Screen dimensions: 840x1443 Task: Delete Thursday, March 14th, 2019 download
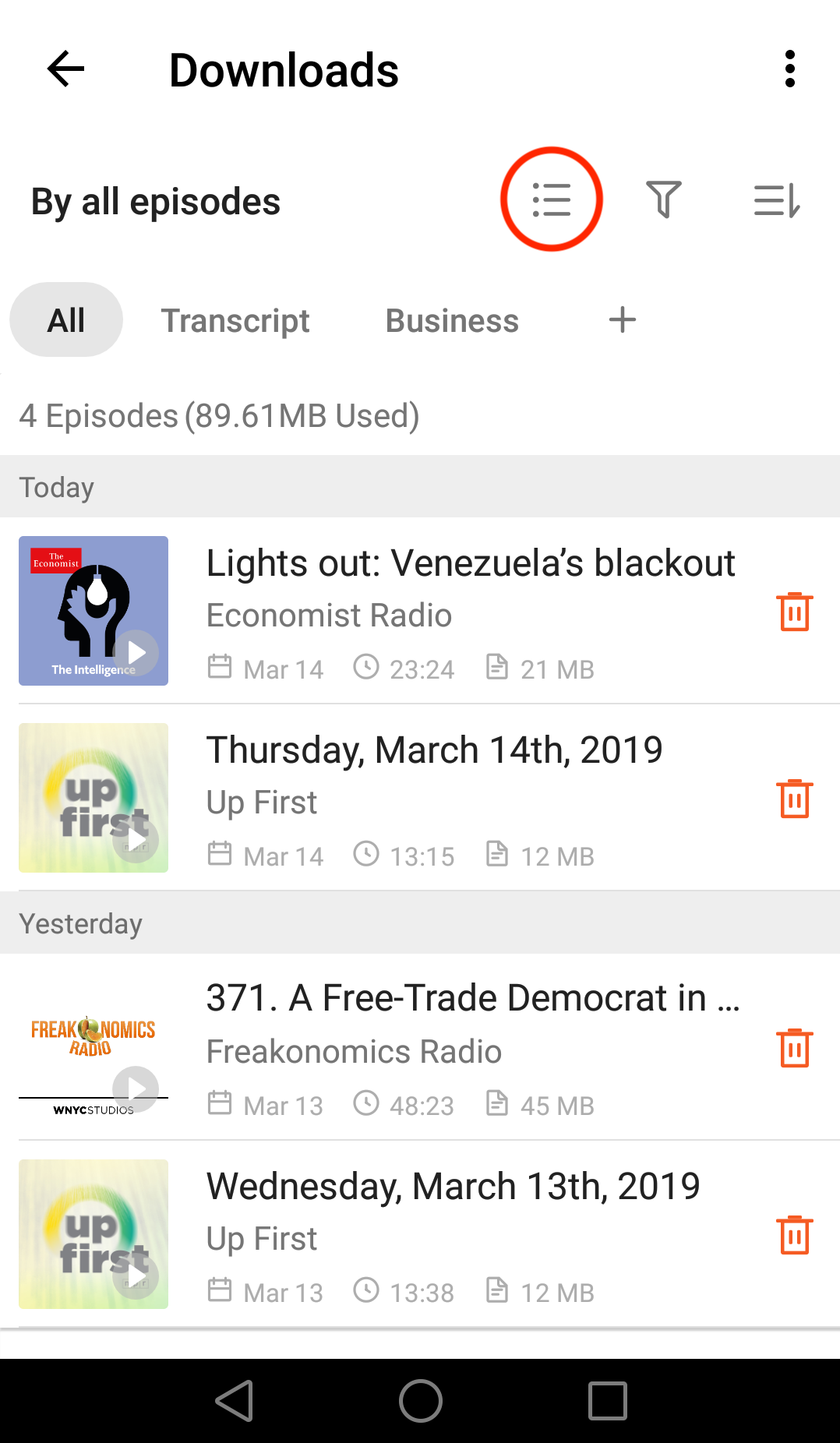(x=794, y=799)
